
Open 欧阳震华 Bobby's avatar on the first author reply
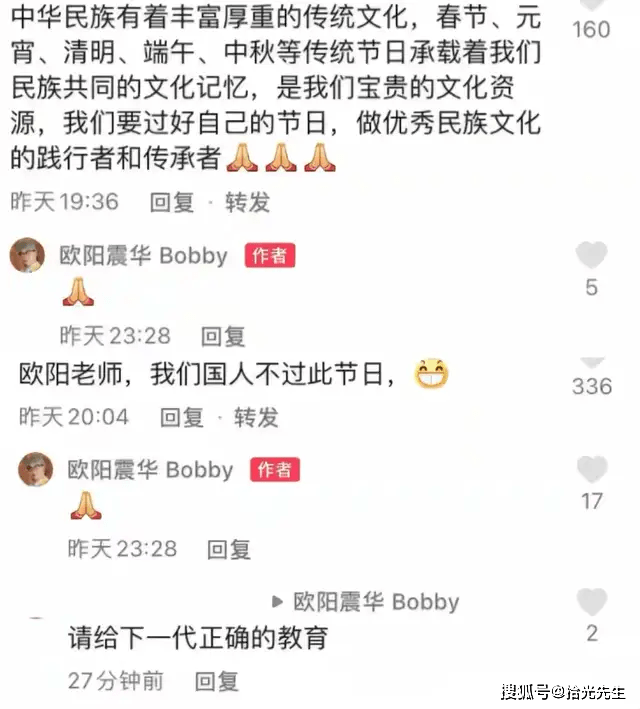click(x=27, y=256)
